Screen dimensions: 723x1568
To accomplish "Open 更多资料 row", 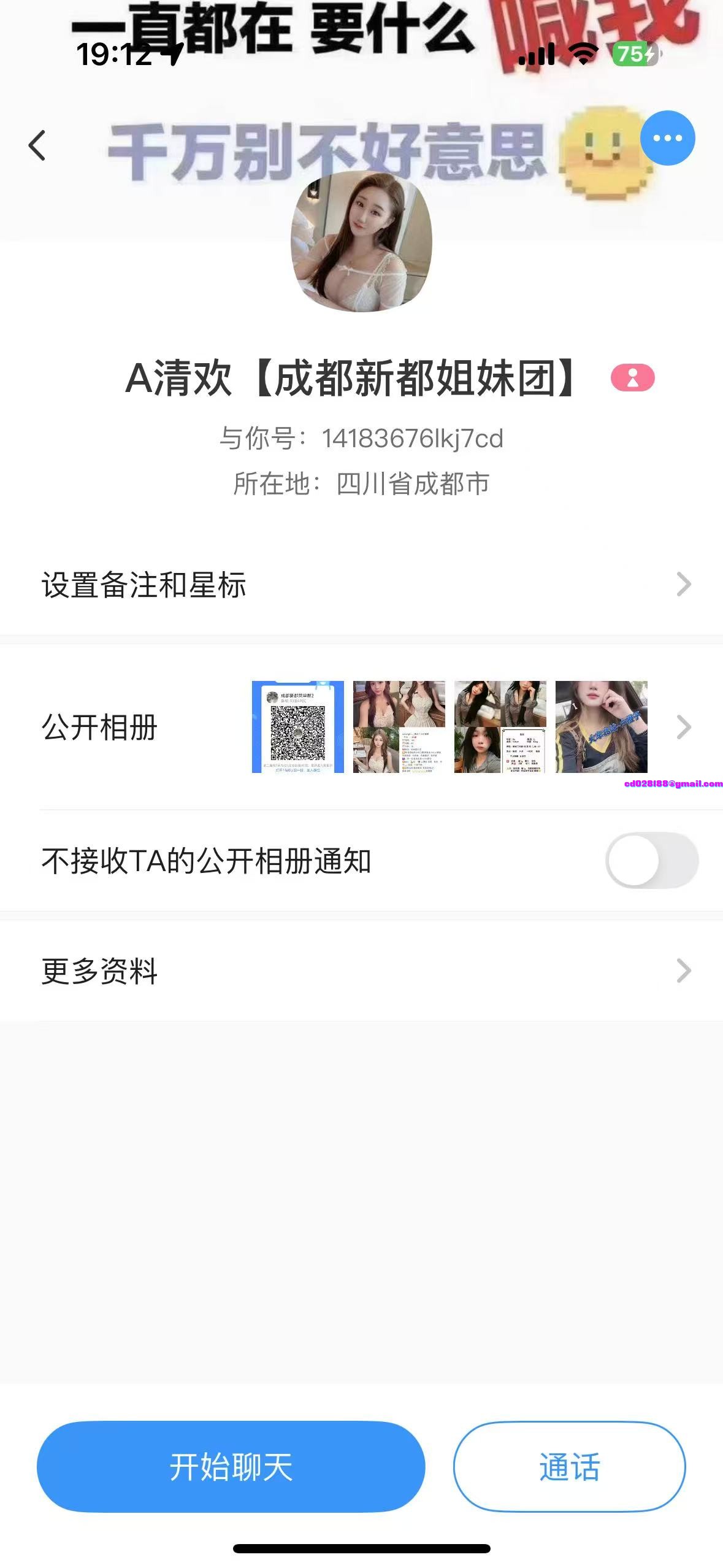I will (x=361, y=970).
